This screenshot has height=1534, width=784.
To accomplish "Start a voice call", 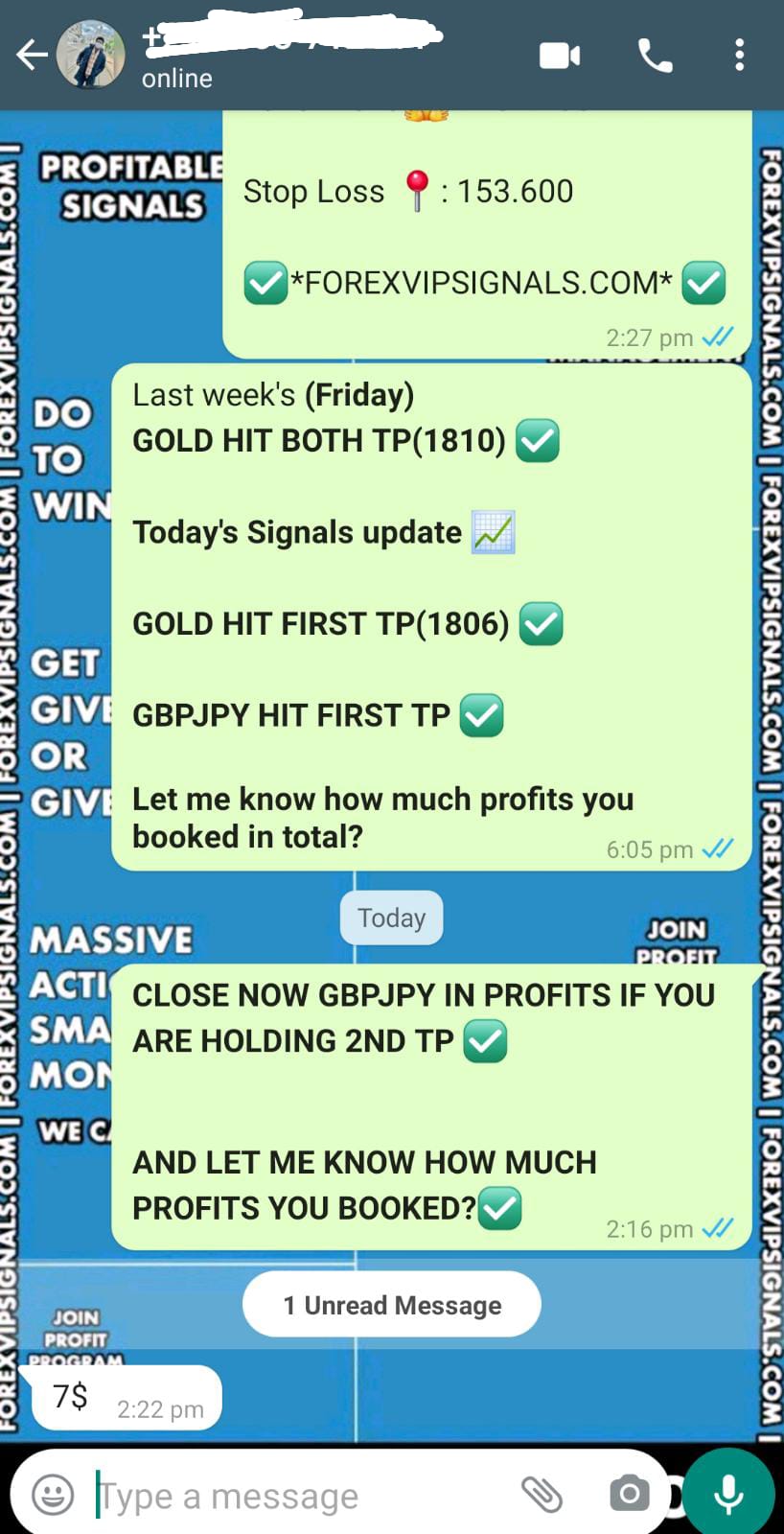I will tap(656, 56).
